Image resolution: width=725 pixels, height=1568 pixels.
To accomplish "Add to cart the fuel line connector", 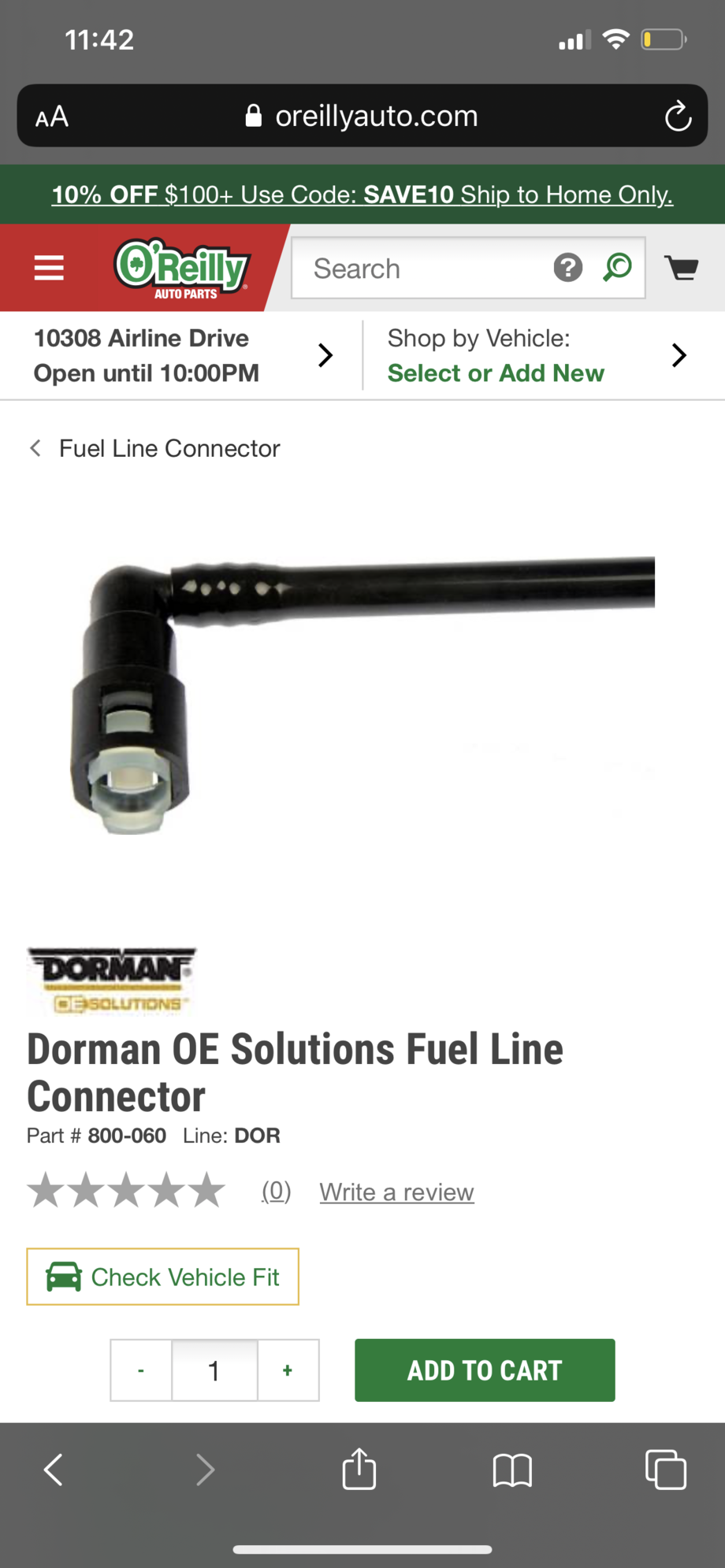I will pyautogui.click(x=485, y=1370).
